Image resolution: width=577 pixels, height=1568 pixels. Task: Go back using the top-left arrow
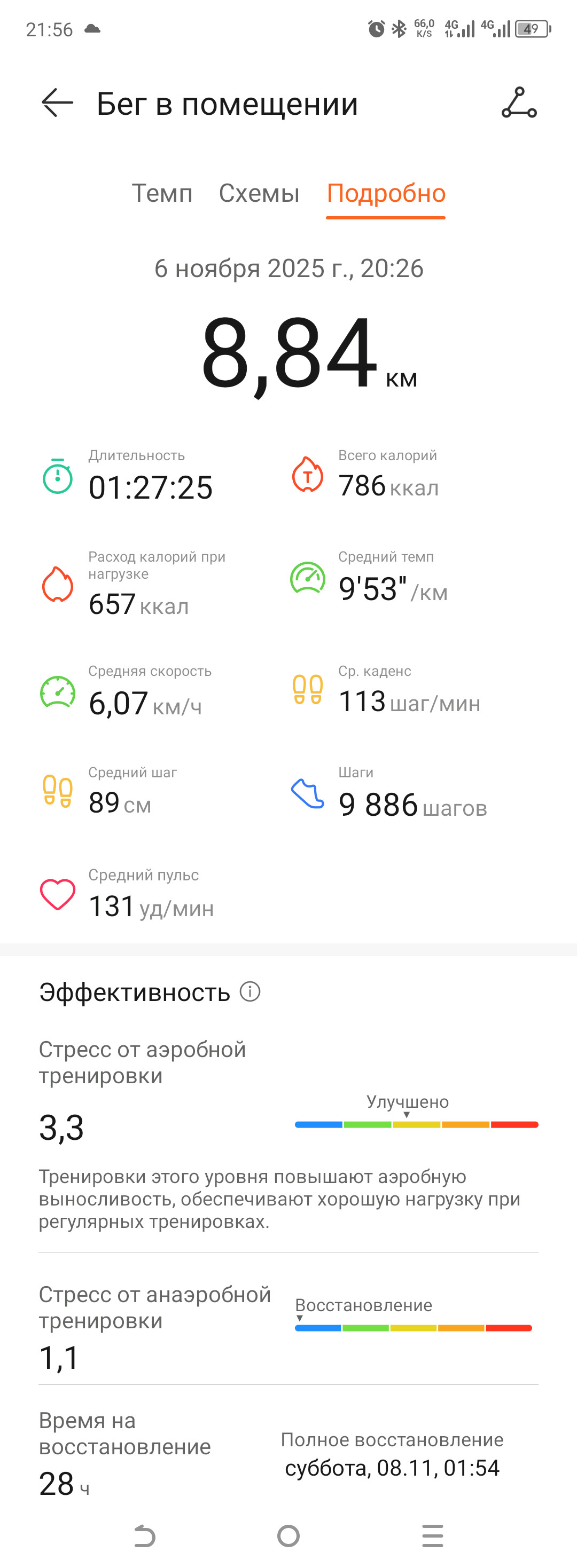(x=57, y=103)
